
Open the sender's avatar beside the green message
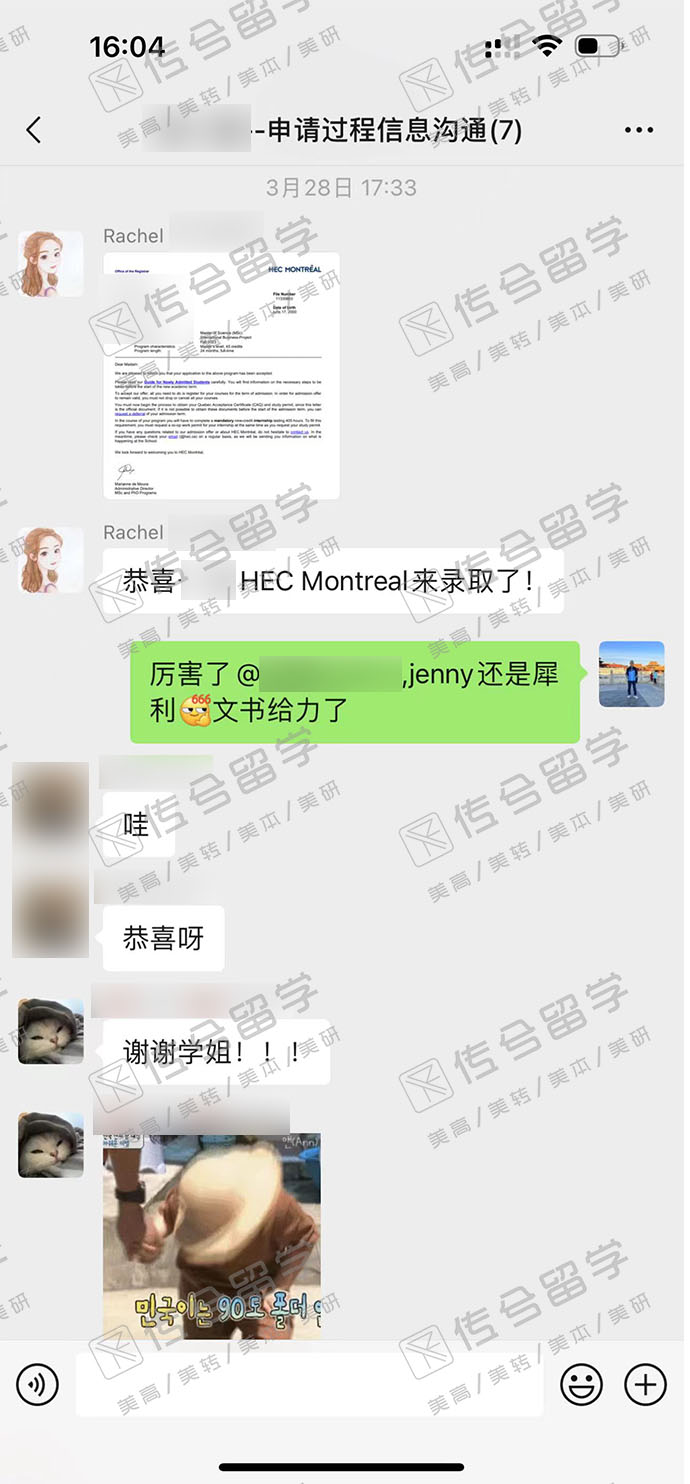pos(632,674)
